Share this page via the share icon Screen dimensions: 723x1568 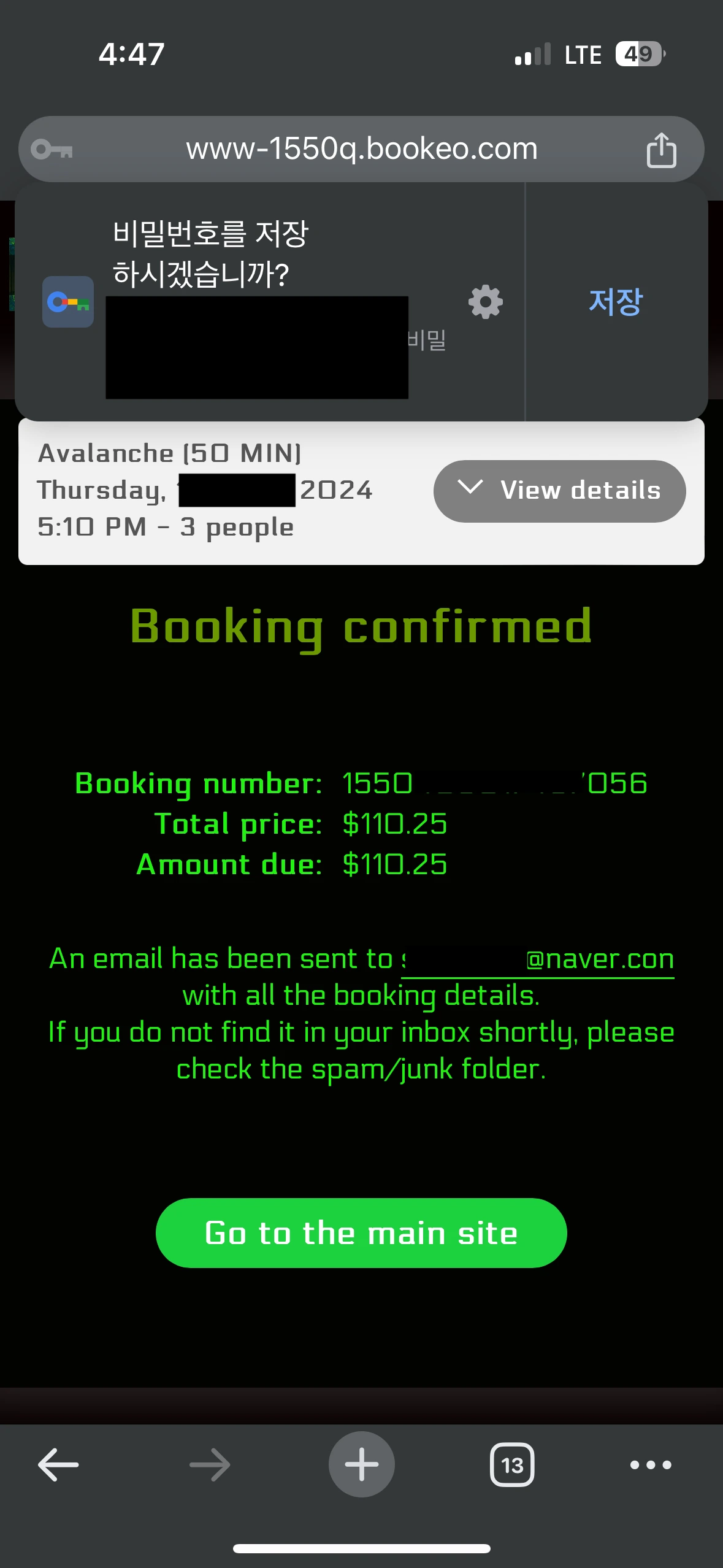click(x=661, y=150)
